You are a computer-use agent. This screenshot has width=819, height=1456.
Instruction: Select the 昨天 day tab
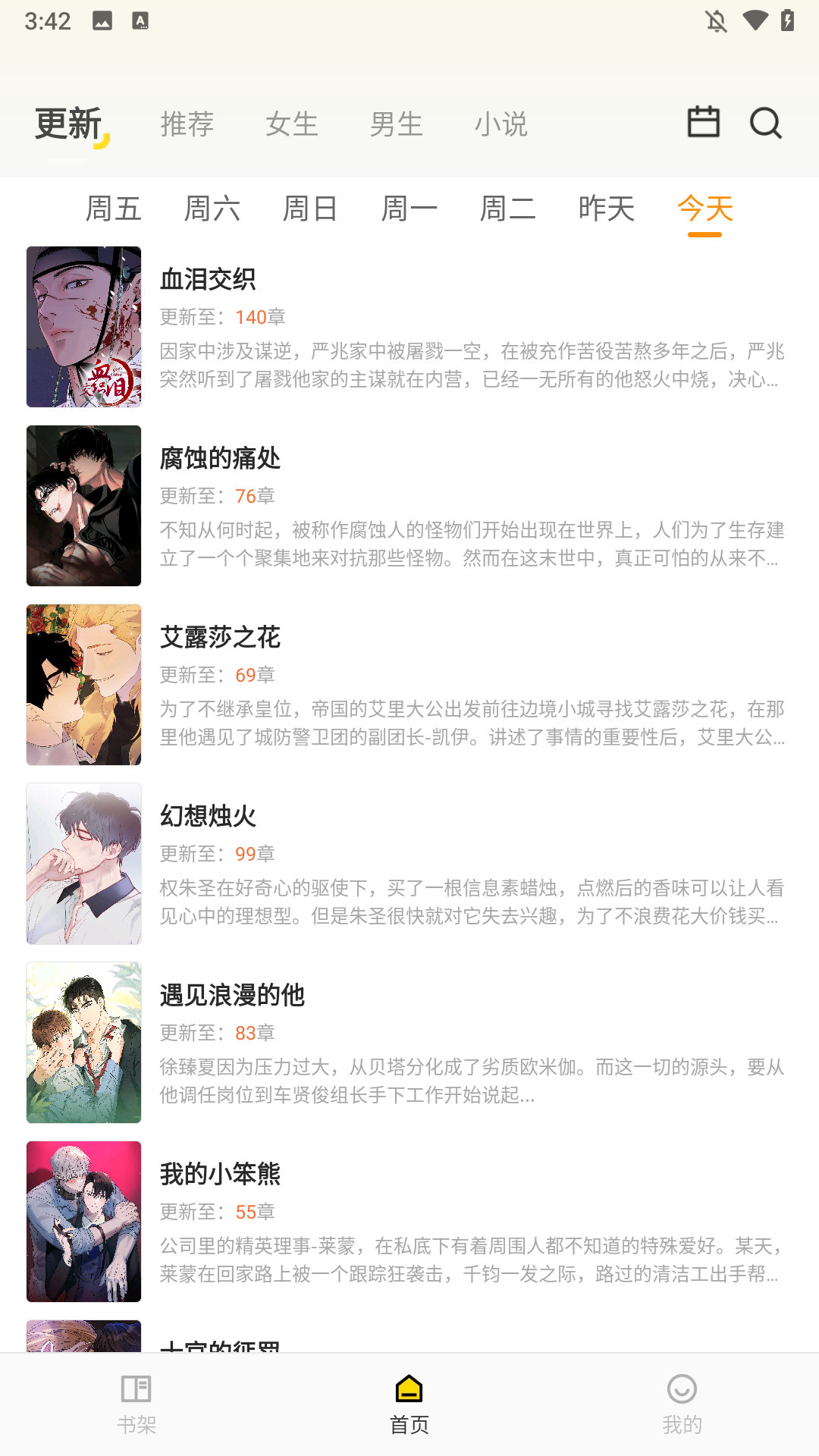click(x=606, y=209)
